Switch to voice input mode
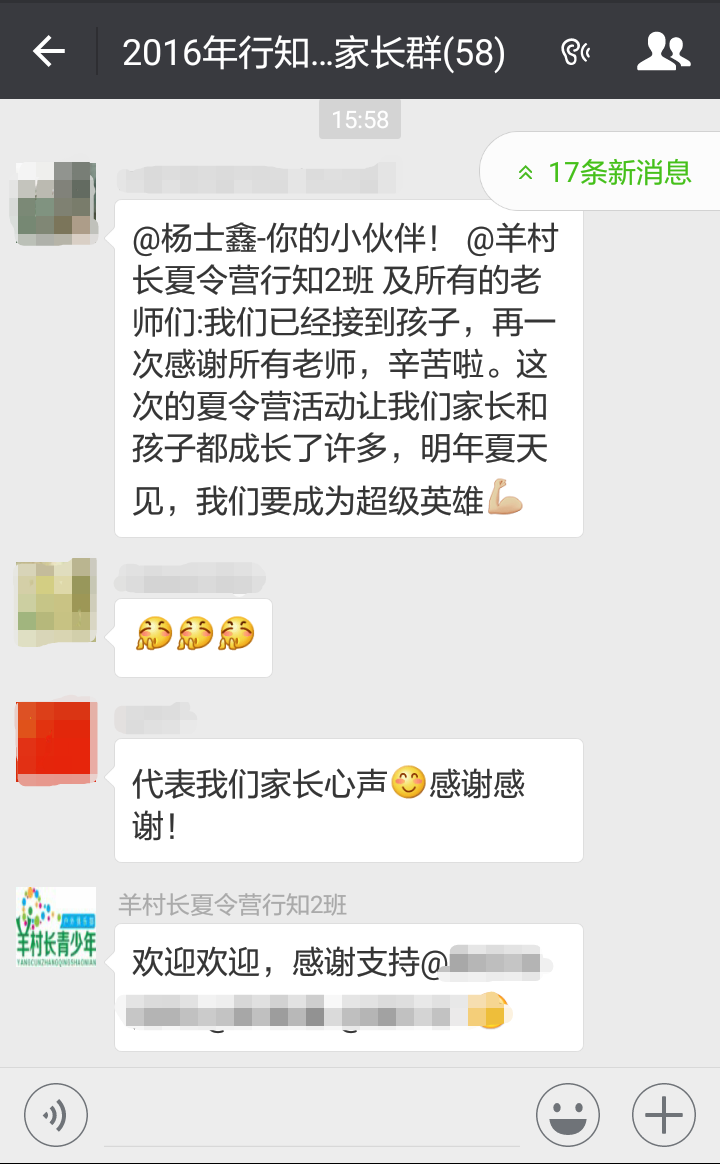This screenshot has width=720, height=1164. click(x=56, y=1114)
